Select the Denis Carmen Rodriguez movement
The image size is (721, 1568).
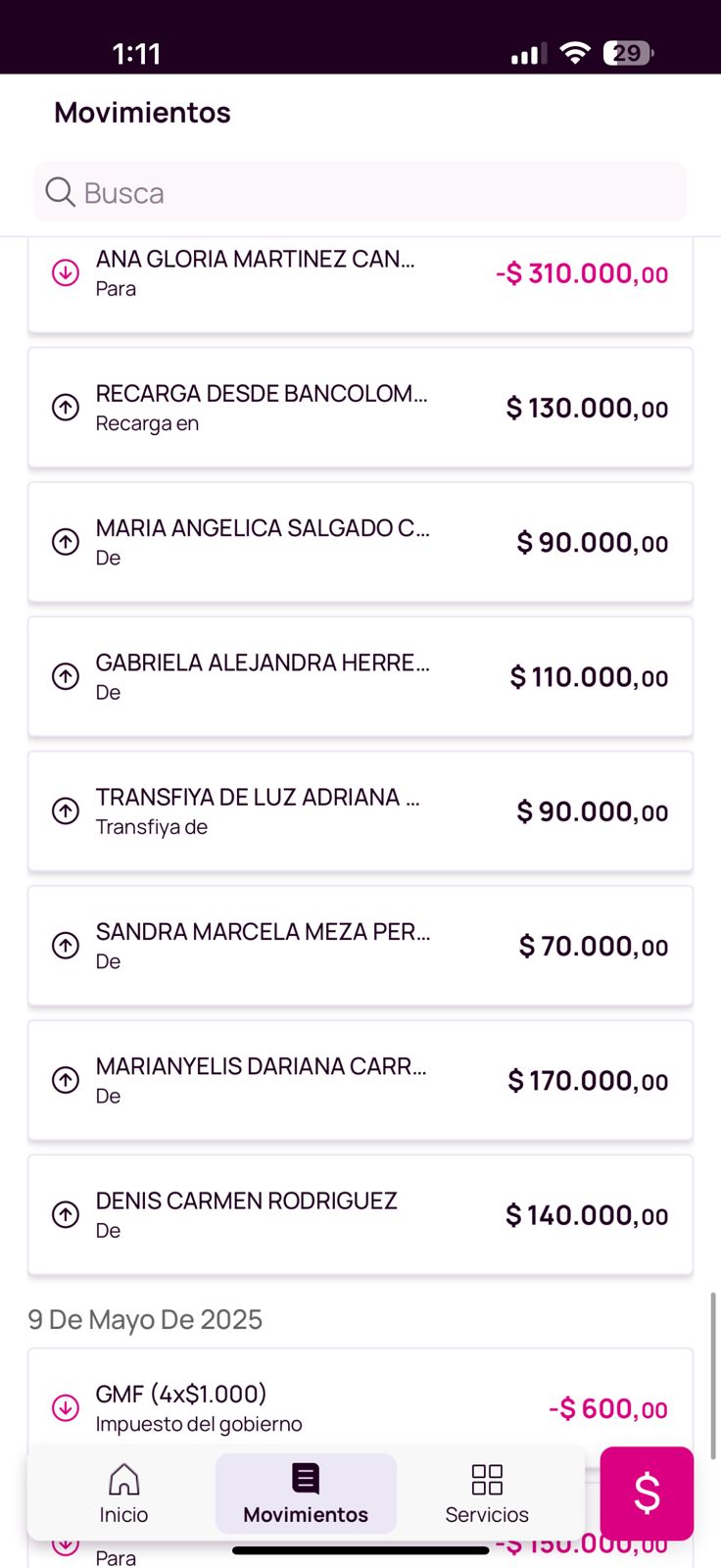[x=360, y=1215]
